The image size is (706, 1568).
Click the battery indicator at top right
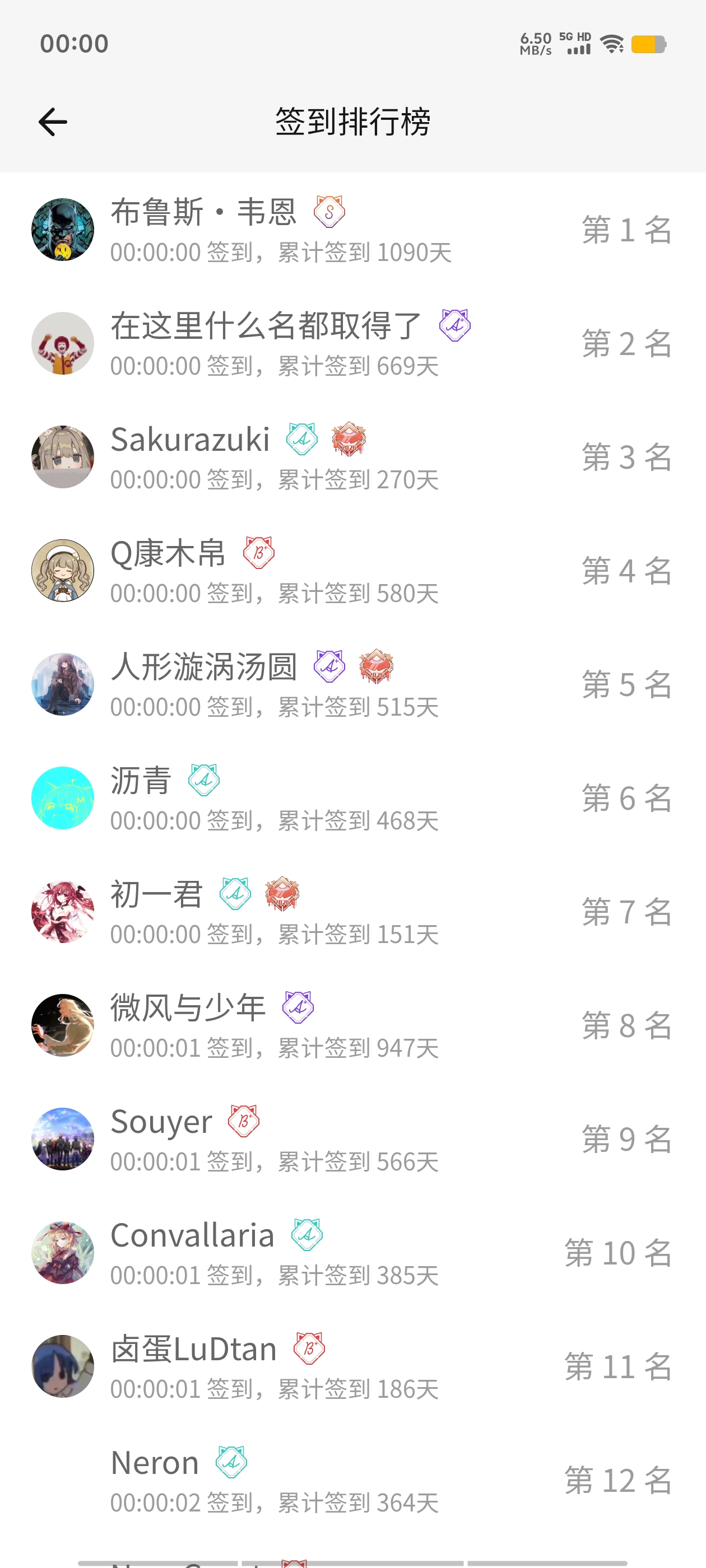tap(649, 44)
